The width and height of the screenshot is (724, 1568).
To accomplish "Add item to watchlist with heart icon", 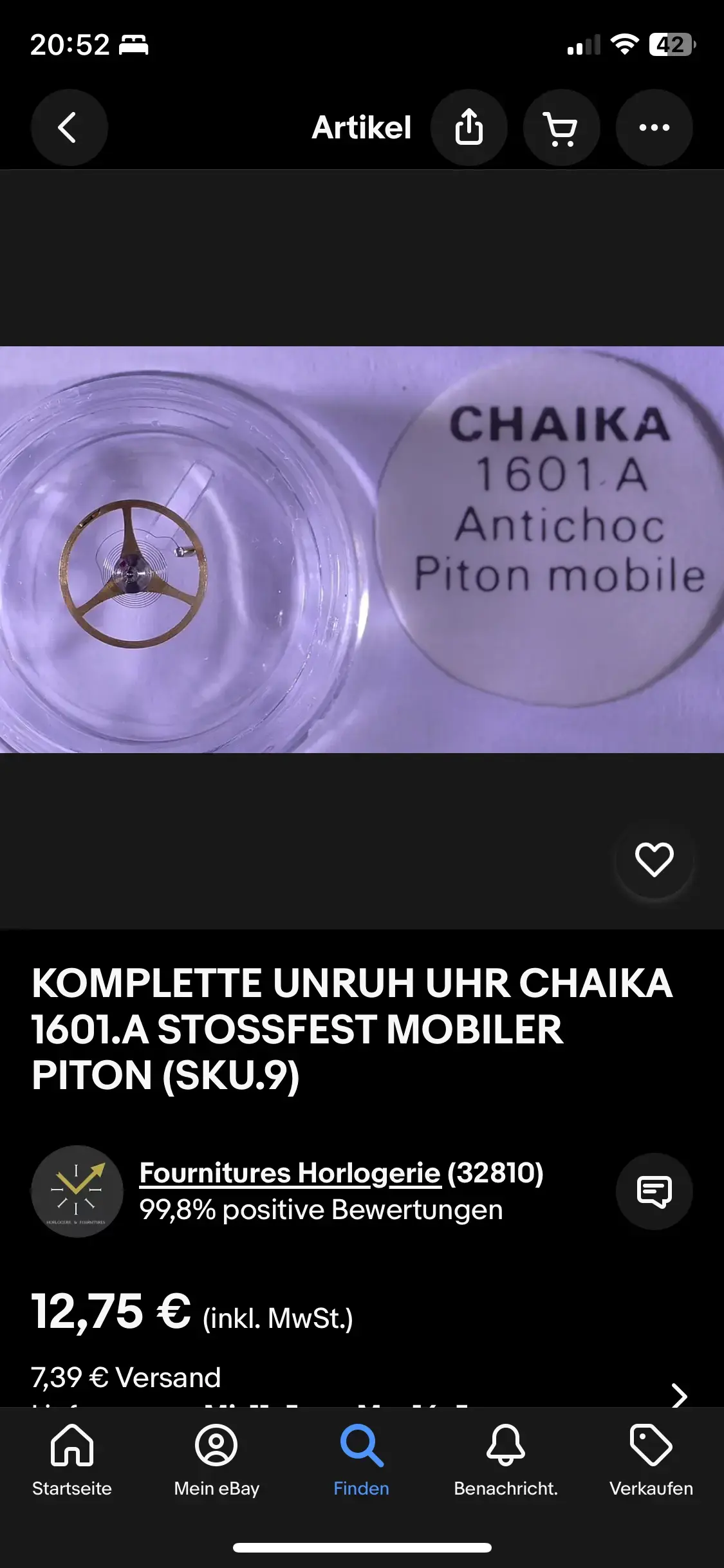I will pyautogui.click(x=654, y=859).
